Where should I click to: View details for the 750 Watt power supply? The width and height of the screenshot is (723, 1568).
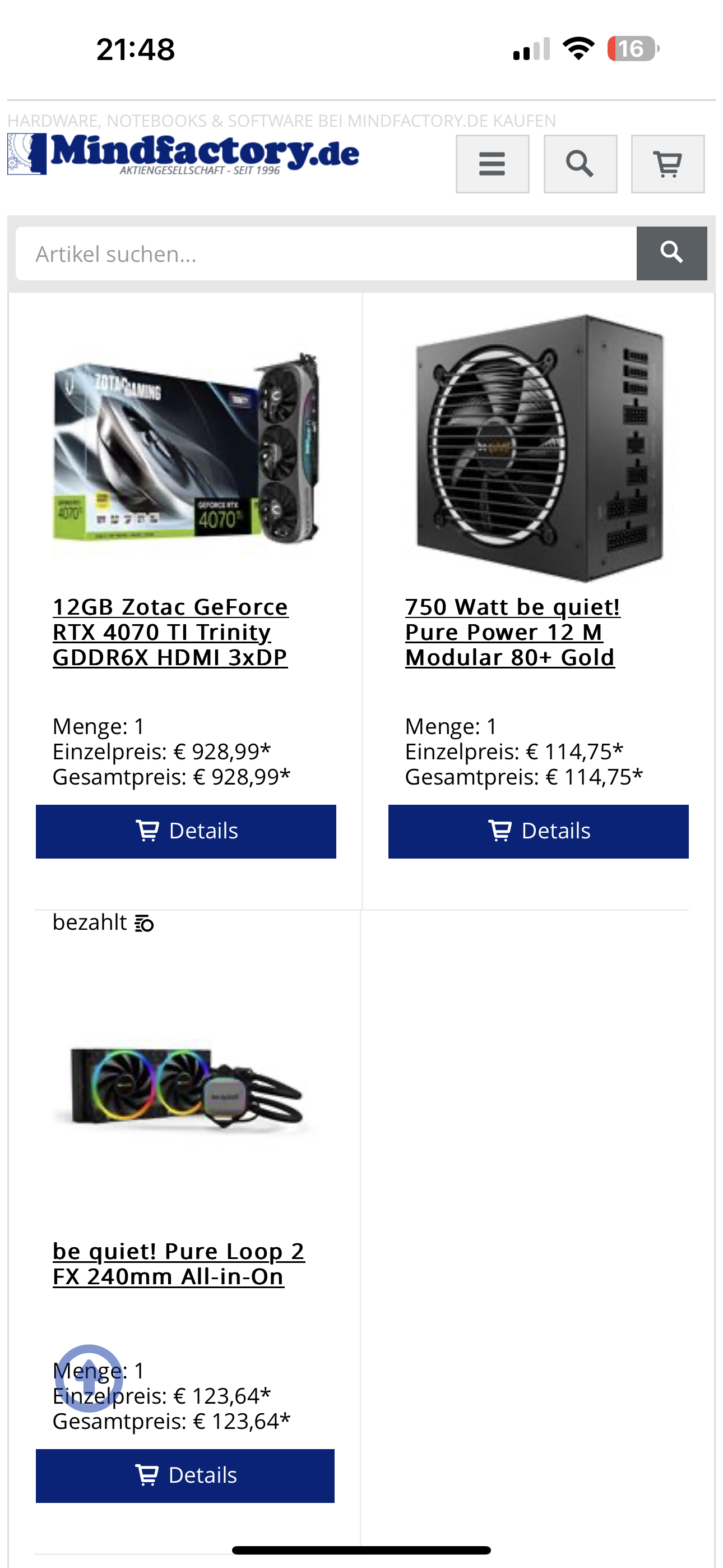(x=538, y=831)
